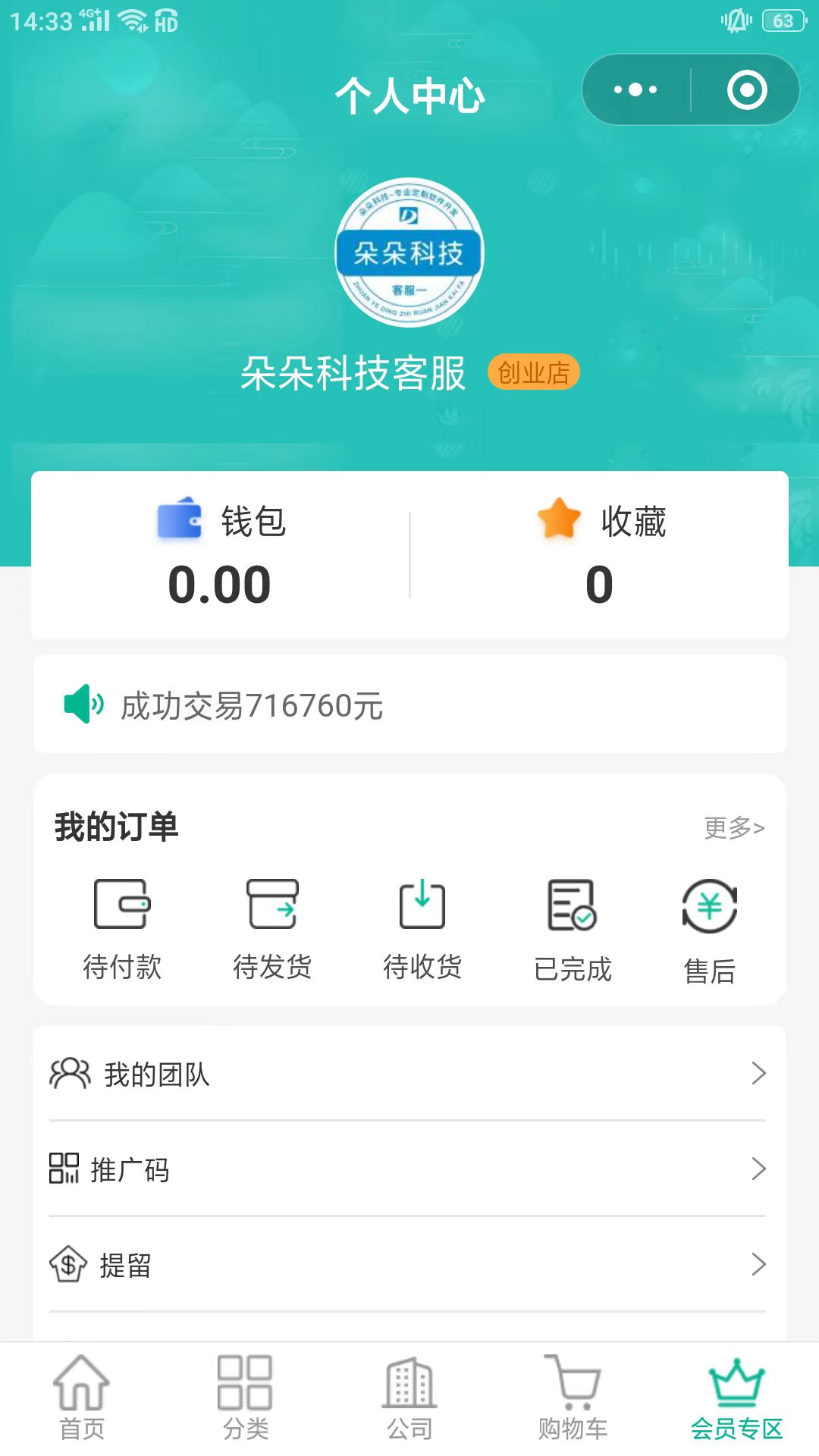The width and height of the screenshot is (819, 1456).
Task: Switch to the 公司 company tab
Action: point(409,1398)
